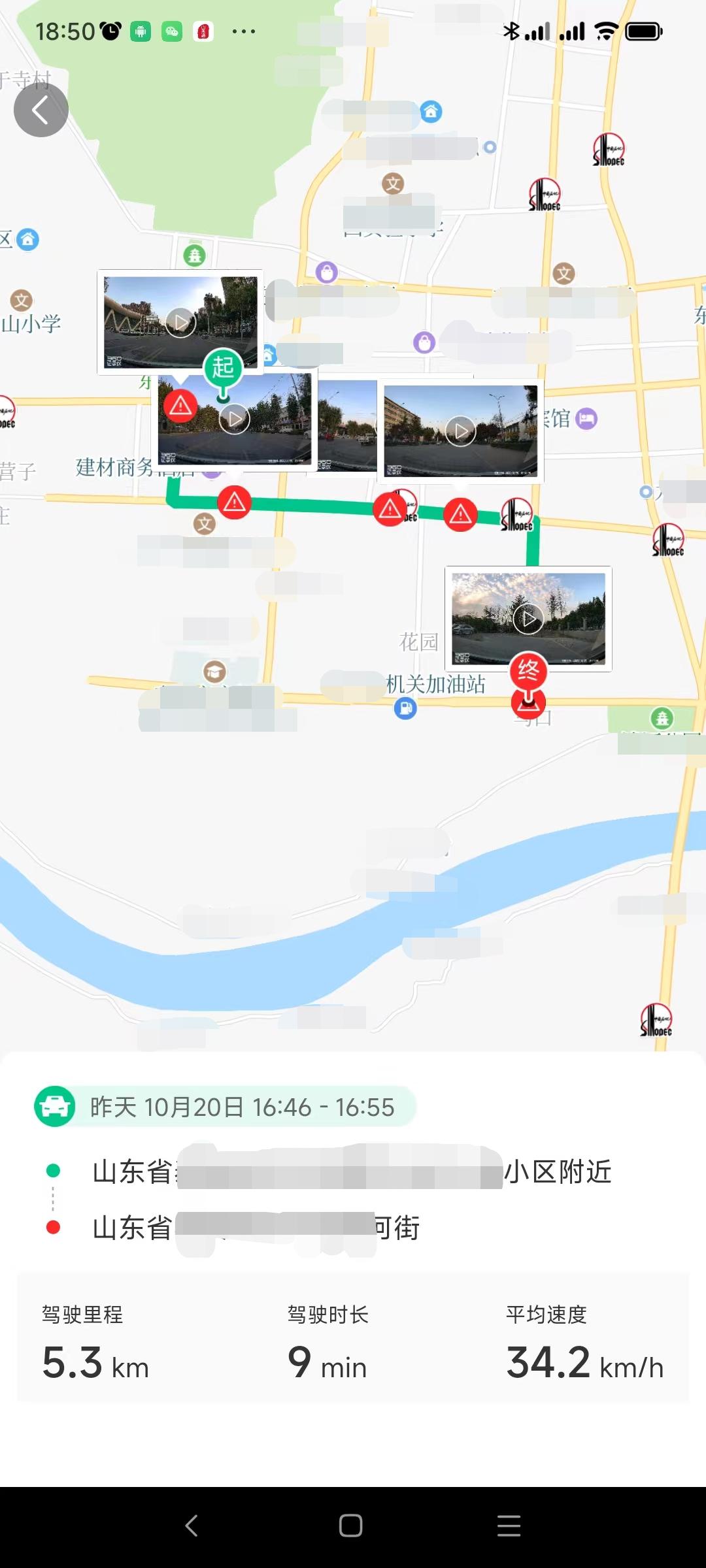Select the purple hotel bed icon near 宾馆

pos(588,419)
